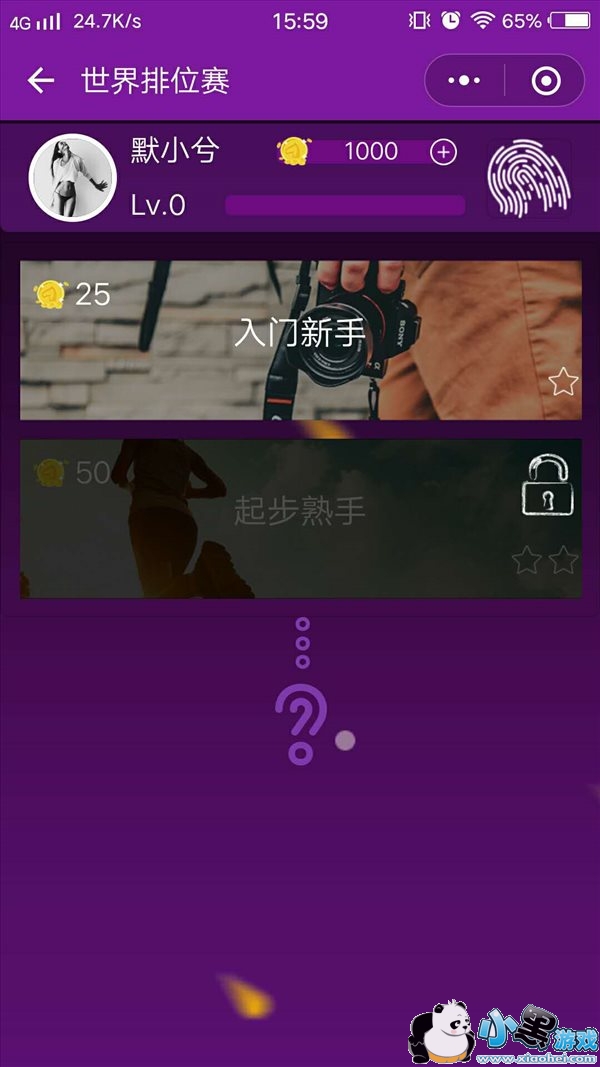600x1067 pixels.
Task: Close the mini program with the circle button
Action: tap(546, 81)
